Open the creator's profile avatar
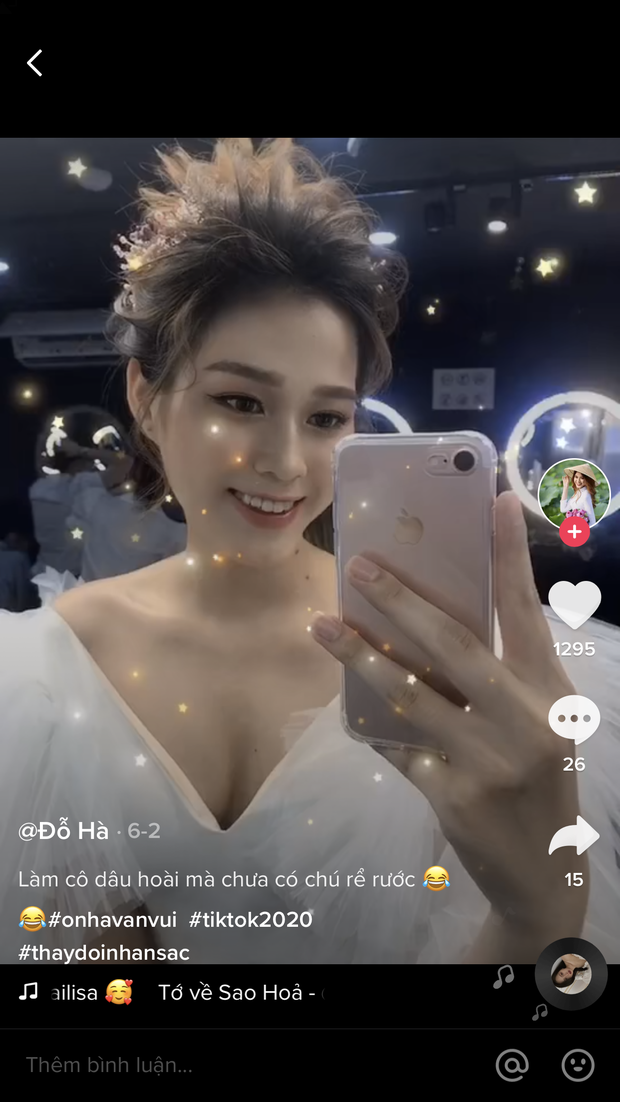The width and height of the screenshot is (620, 1102). (x=574, y=493)
